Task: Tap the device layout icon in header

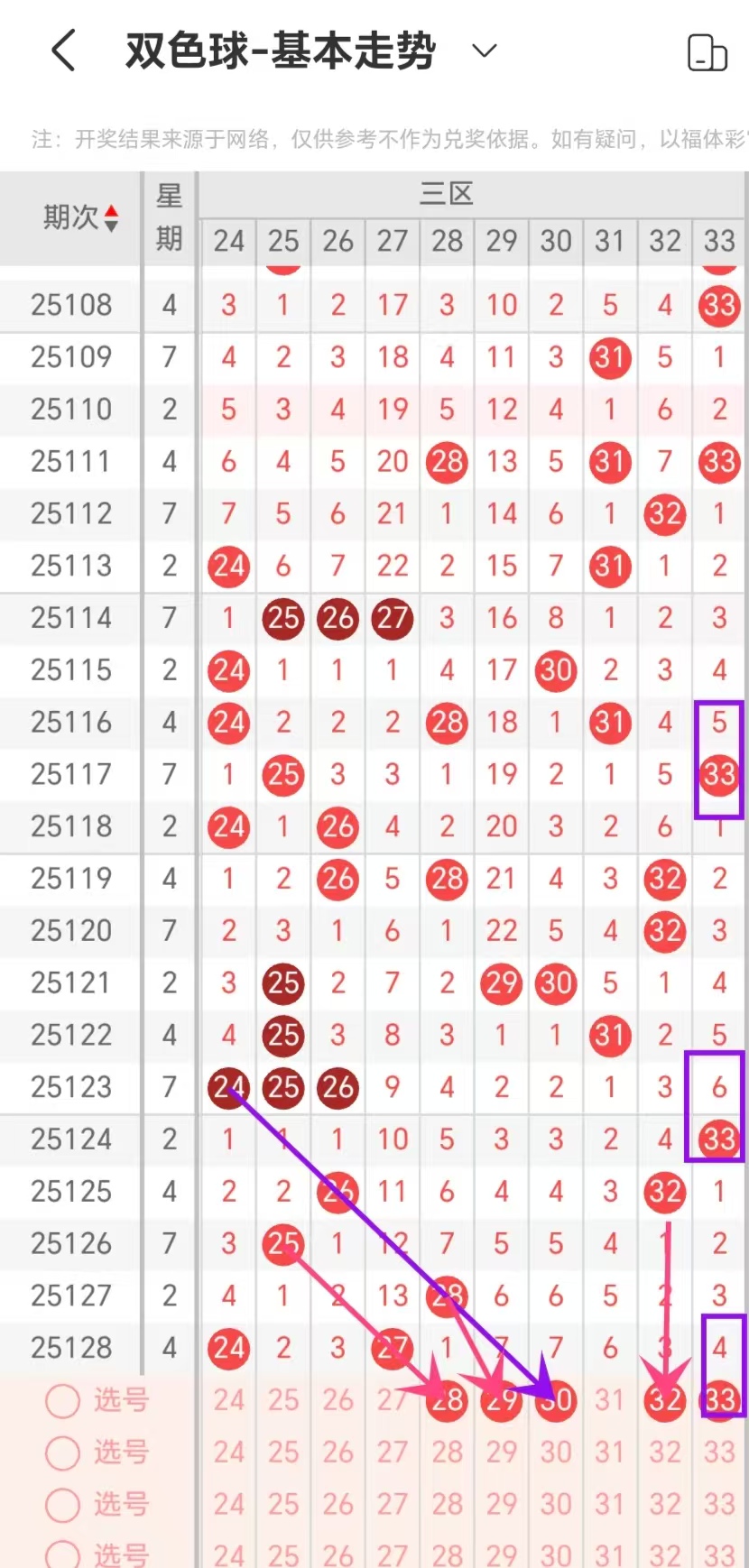Action: tap(707, 52)
